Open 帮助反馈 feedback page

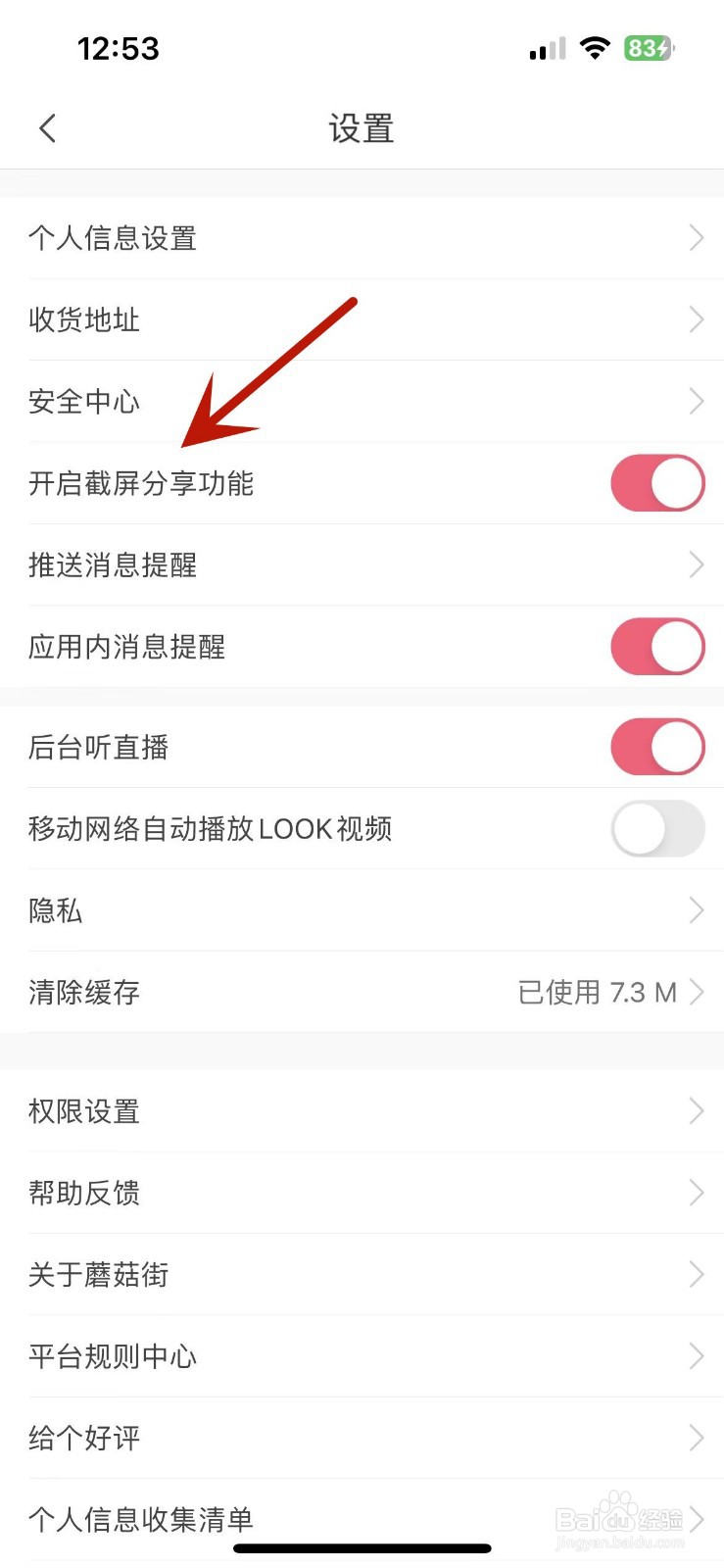362,1193
